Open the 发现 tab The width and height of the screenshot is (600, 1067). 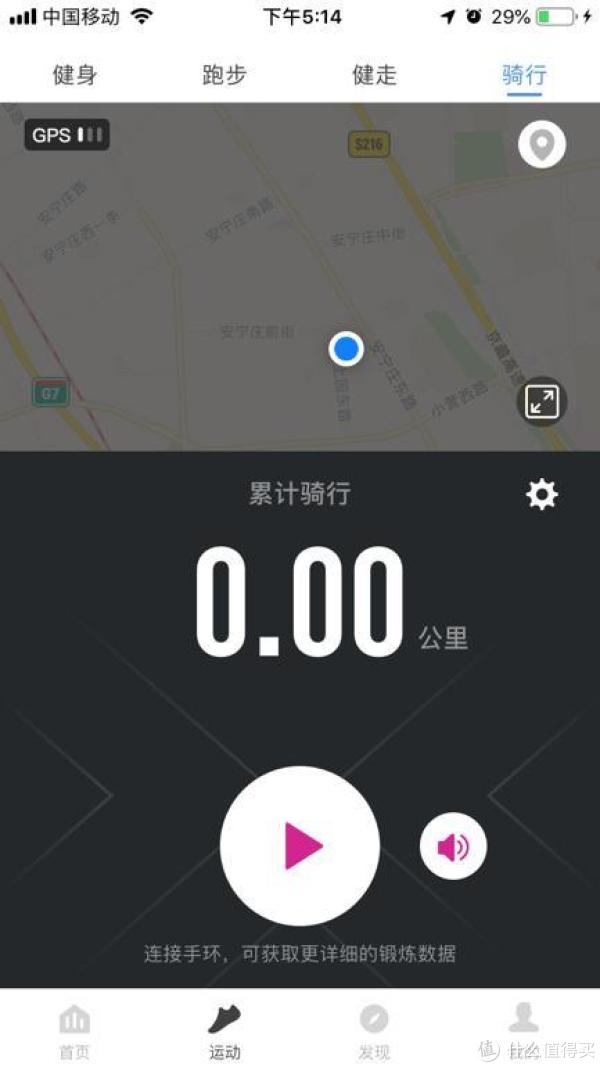(374, 1030)
